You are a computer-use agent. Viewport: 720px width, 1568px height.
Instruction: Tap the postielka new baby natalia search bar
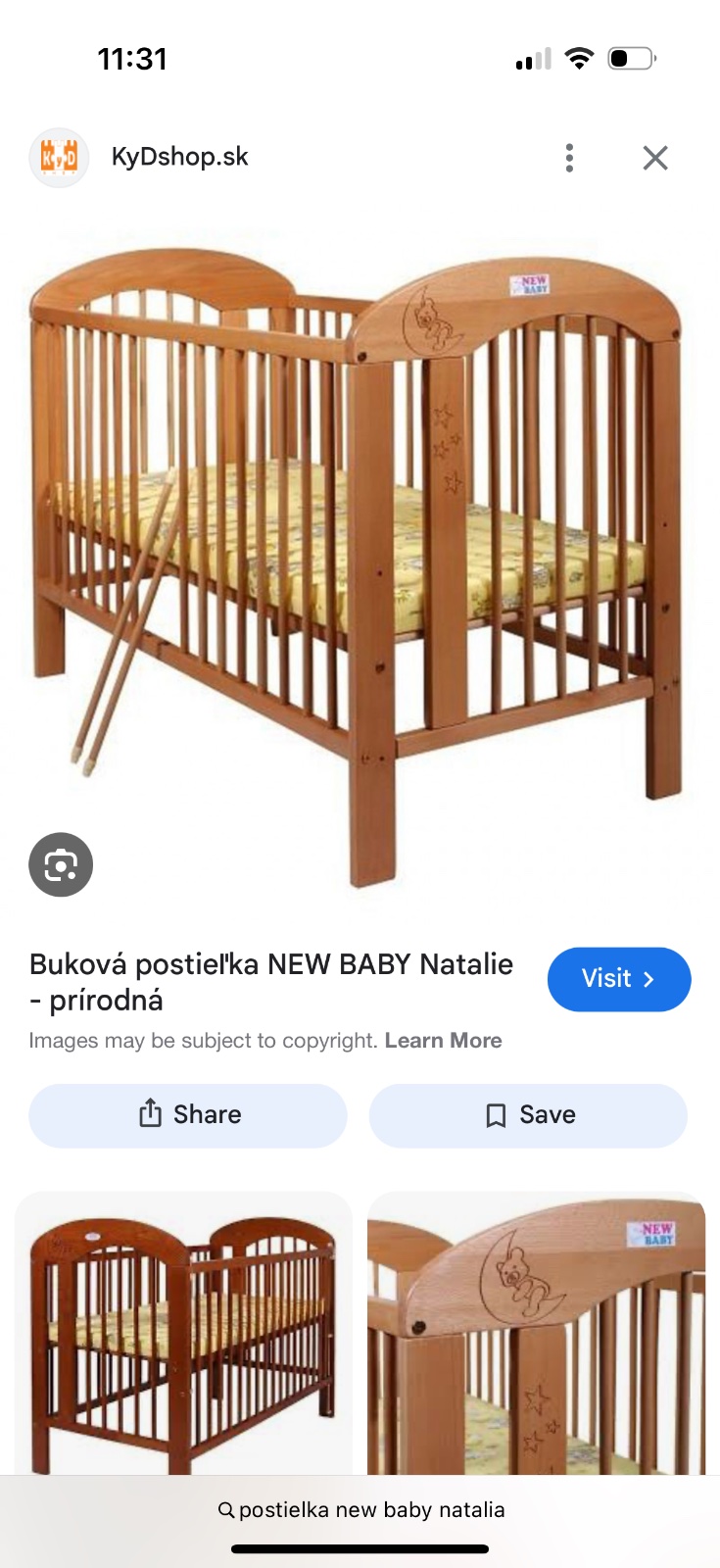pos(360,1510)
